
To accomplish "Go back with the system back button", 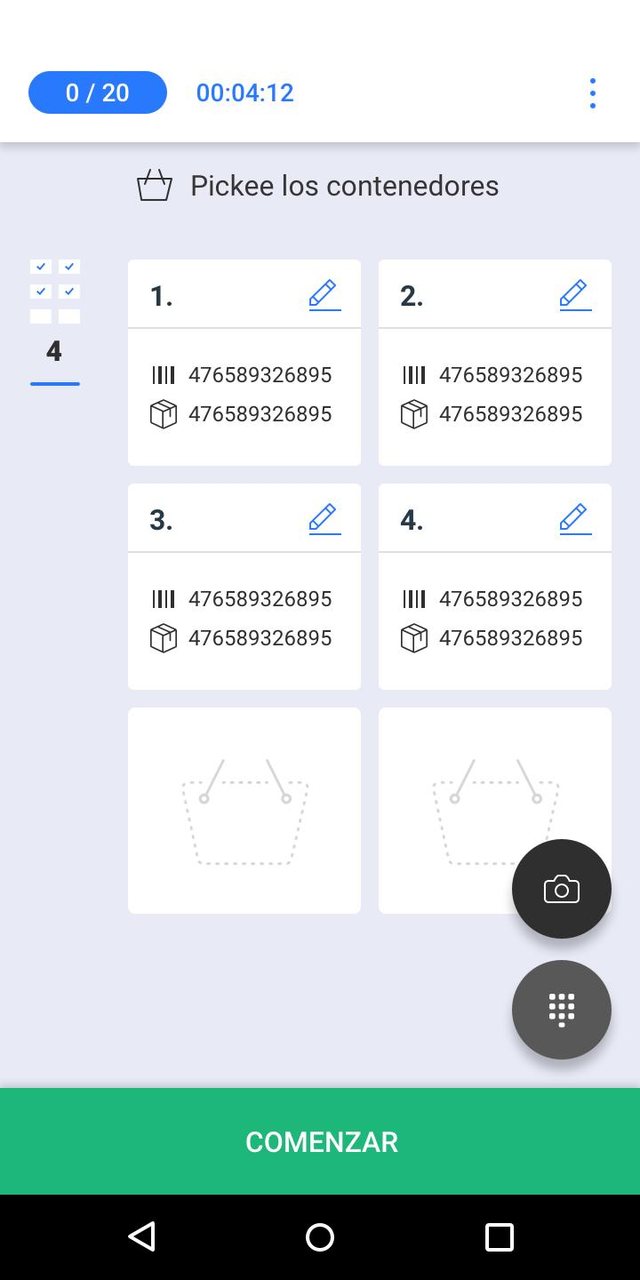I will coord(142,1237).
